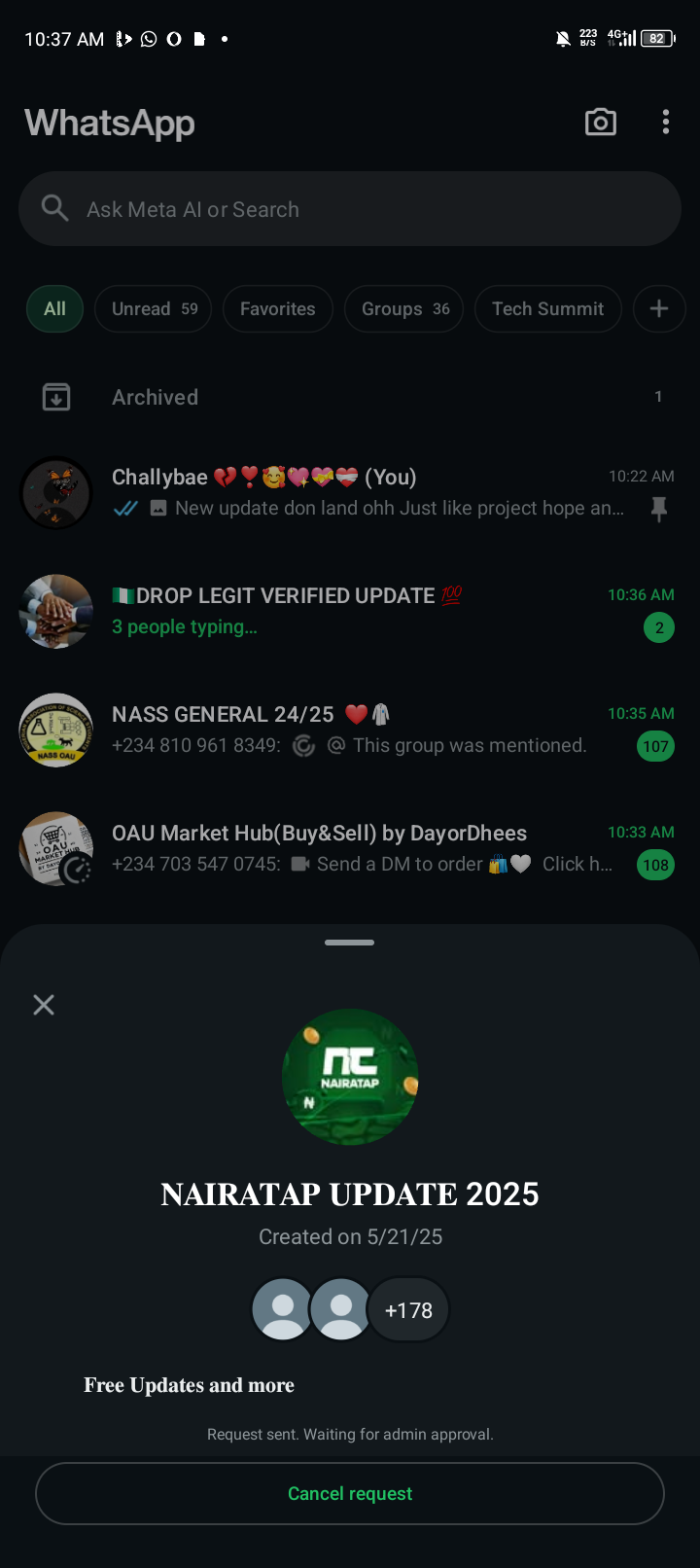Open the camera from the app bar

click(600, 122)
